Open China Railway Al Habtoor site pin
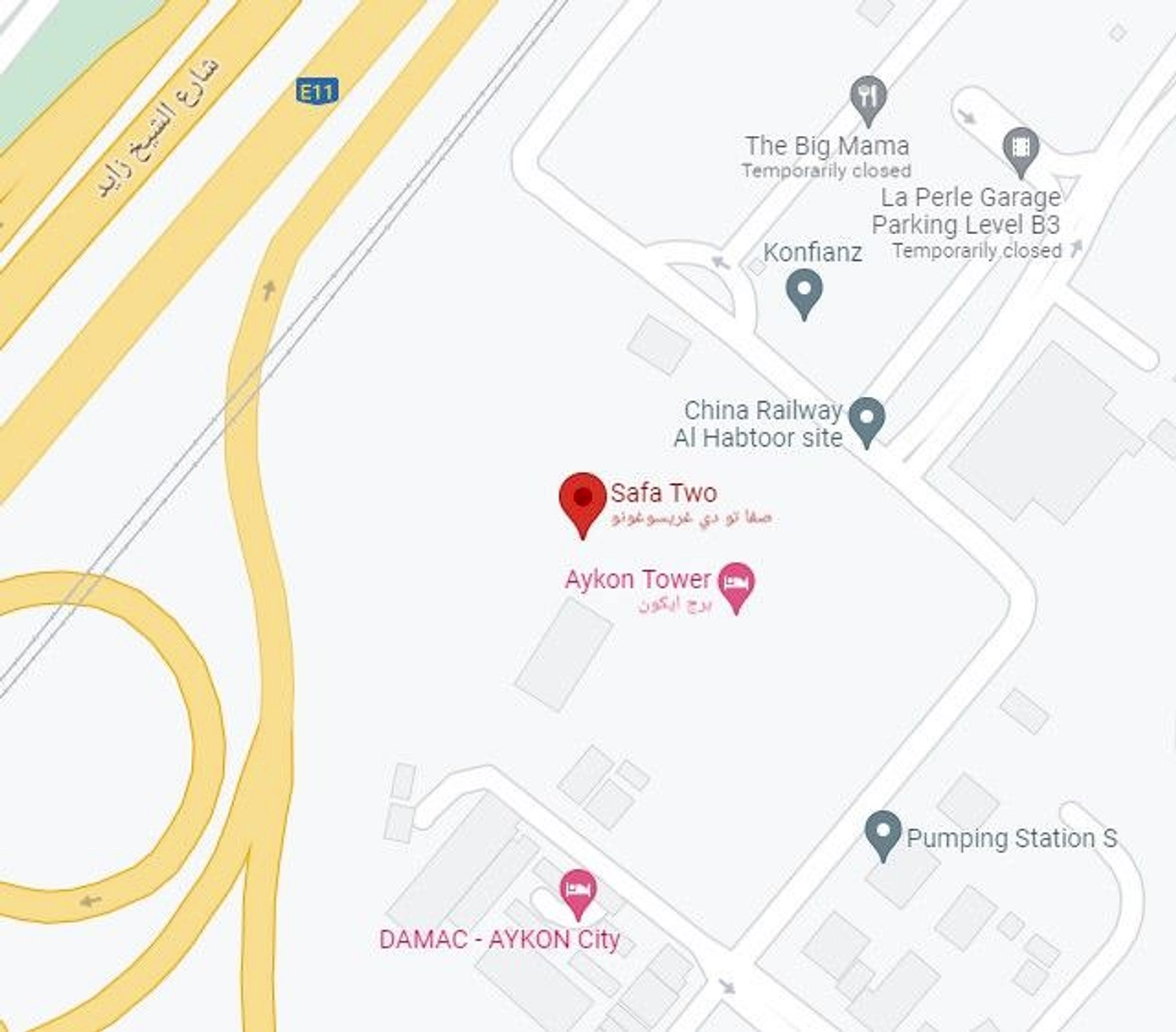 tap(866, 419)
